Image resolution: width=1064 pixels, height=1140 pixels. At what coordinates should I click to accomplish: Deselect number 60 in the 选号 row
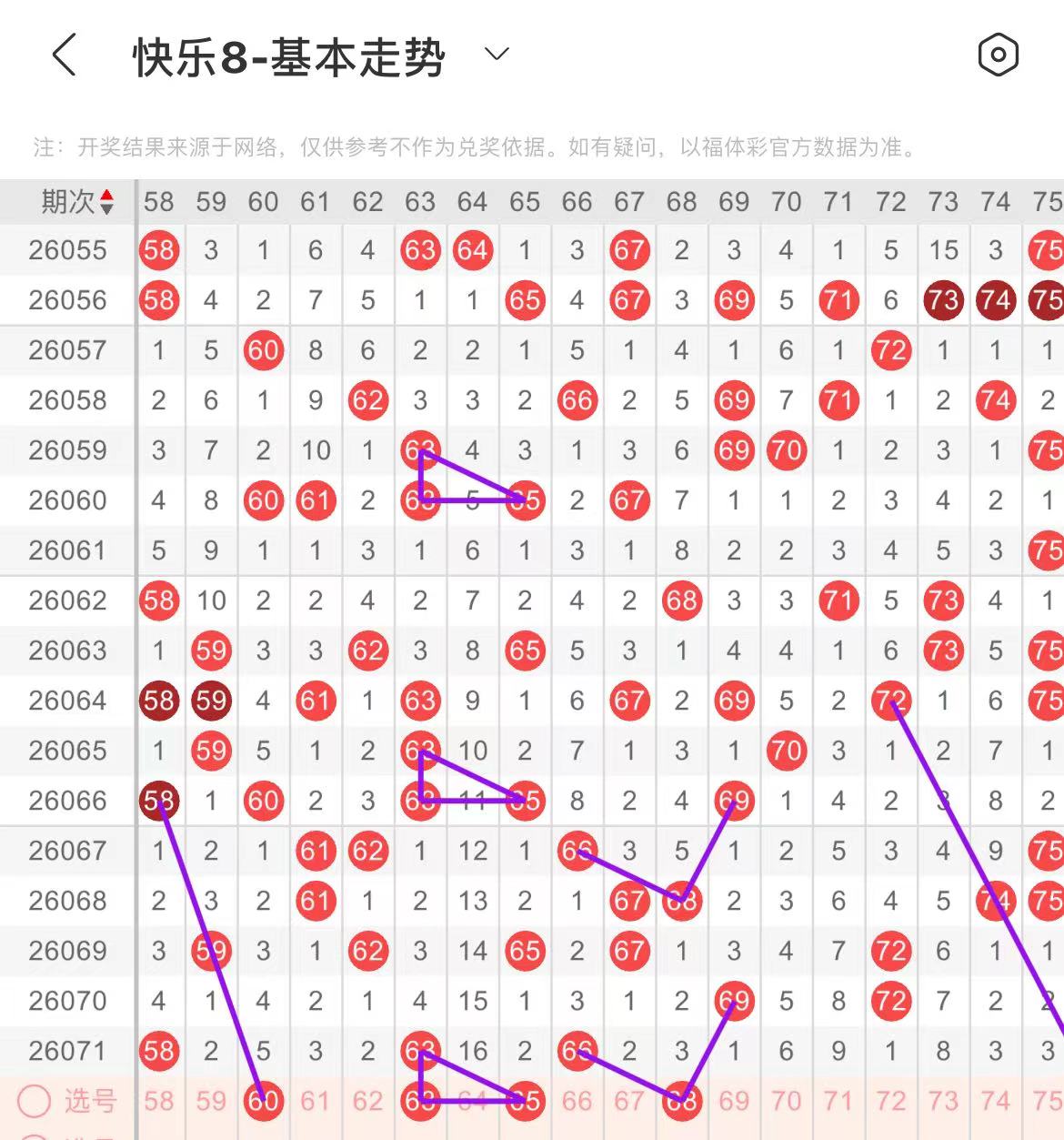click(x=263, y=1101)
